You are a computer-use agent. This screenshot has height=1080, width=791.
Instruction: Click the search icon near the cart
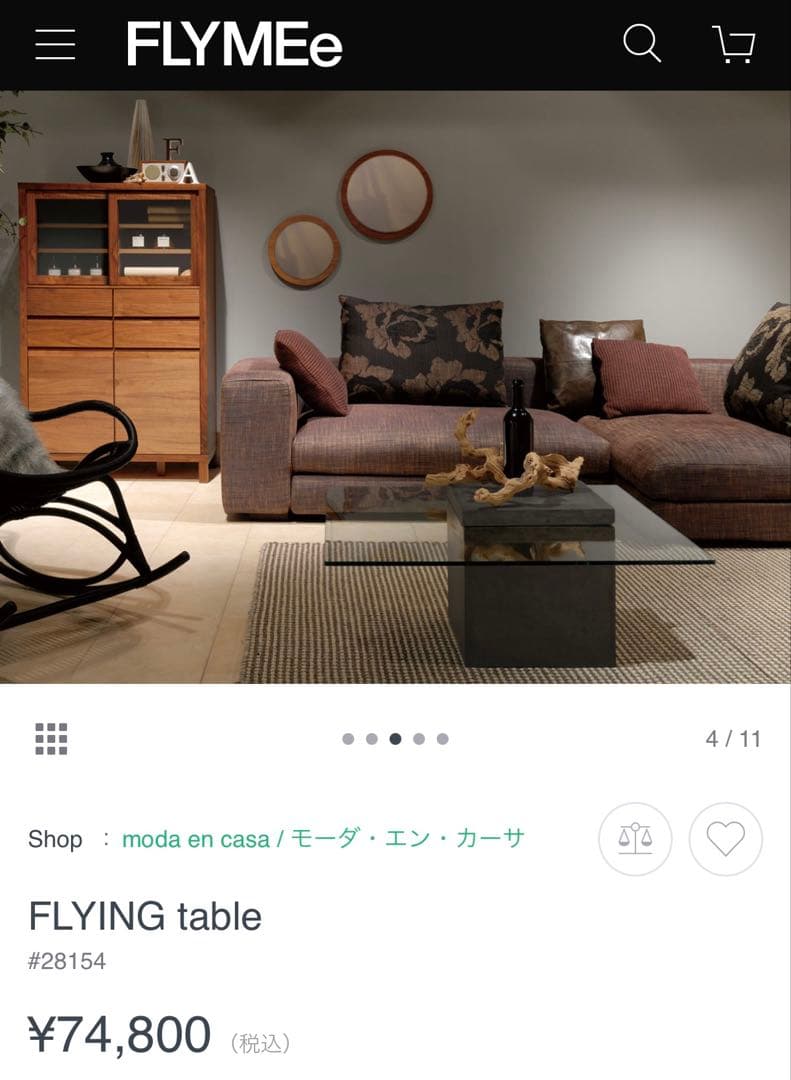coord(641,42)
